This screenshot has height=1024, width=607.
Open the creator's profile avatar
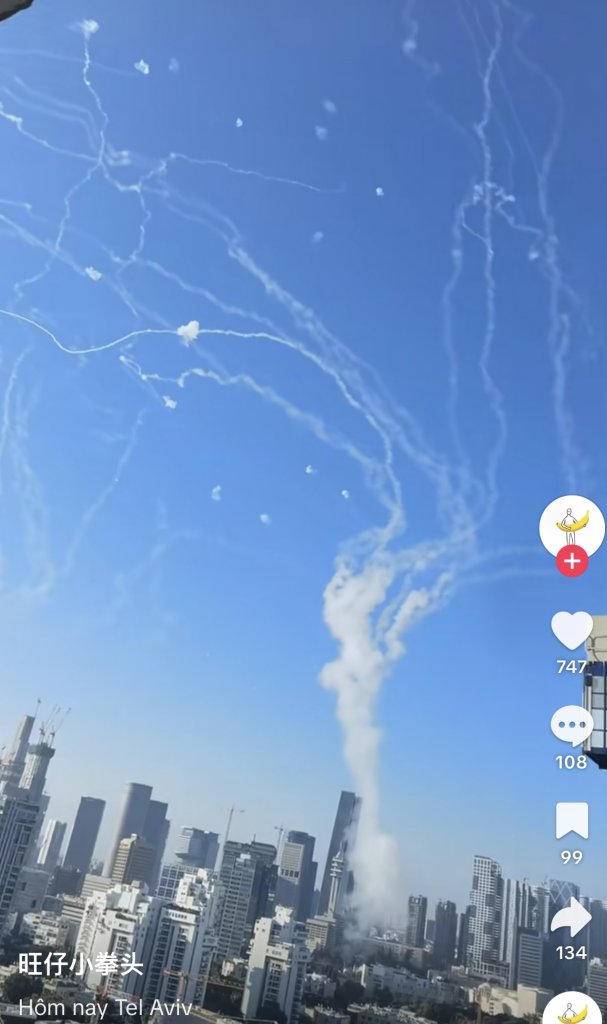(571, 524)
